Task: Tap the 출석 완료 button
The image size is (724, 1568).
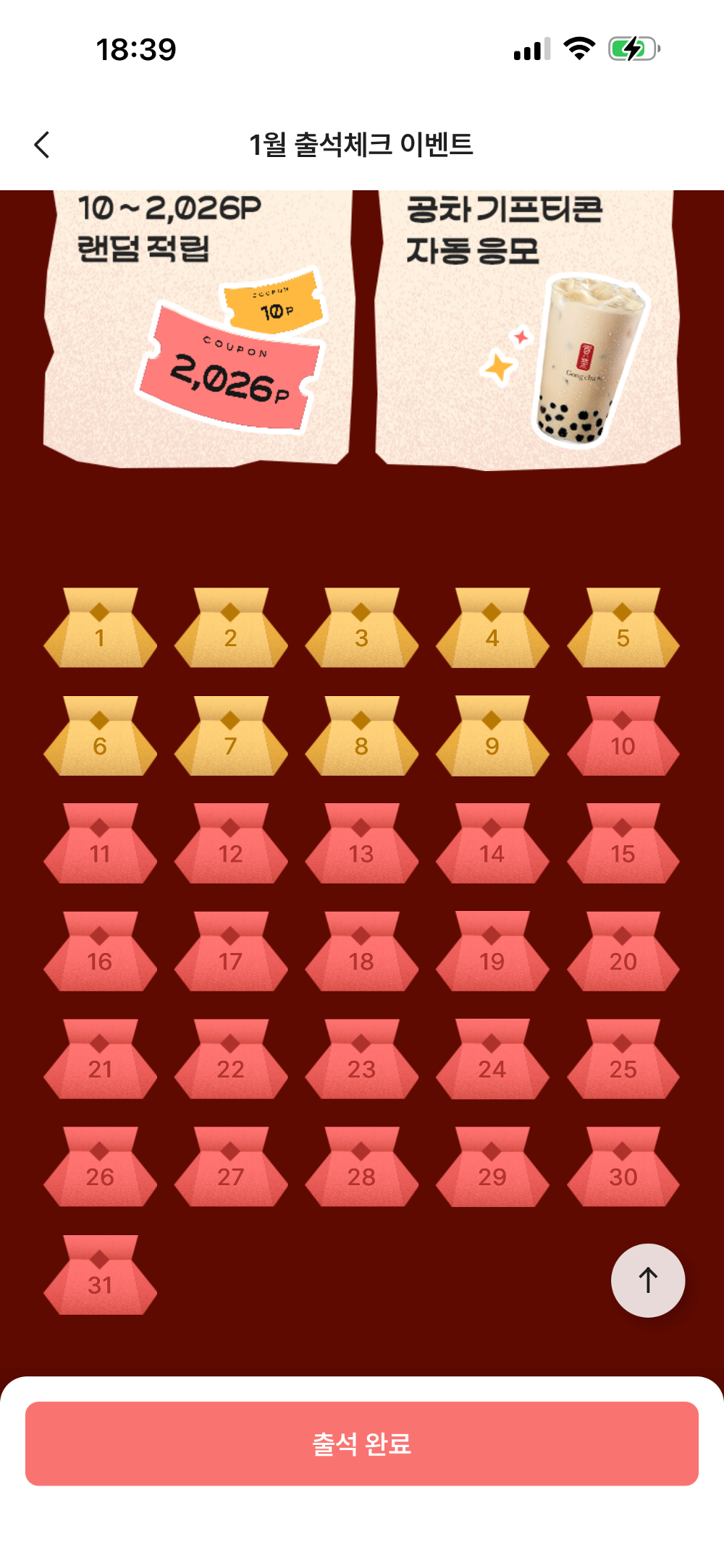Action: [x=362, y=1444]
